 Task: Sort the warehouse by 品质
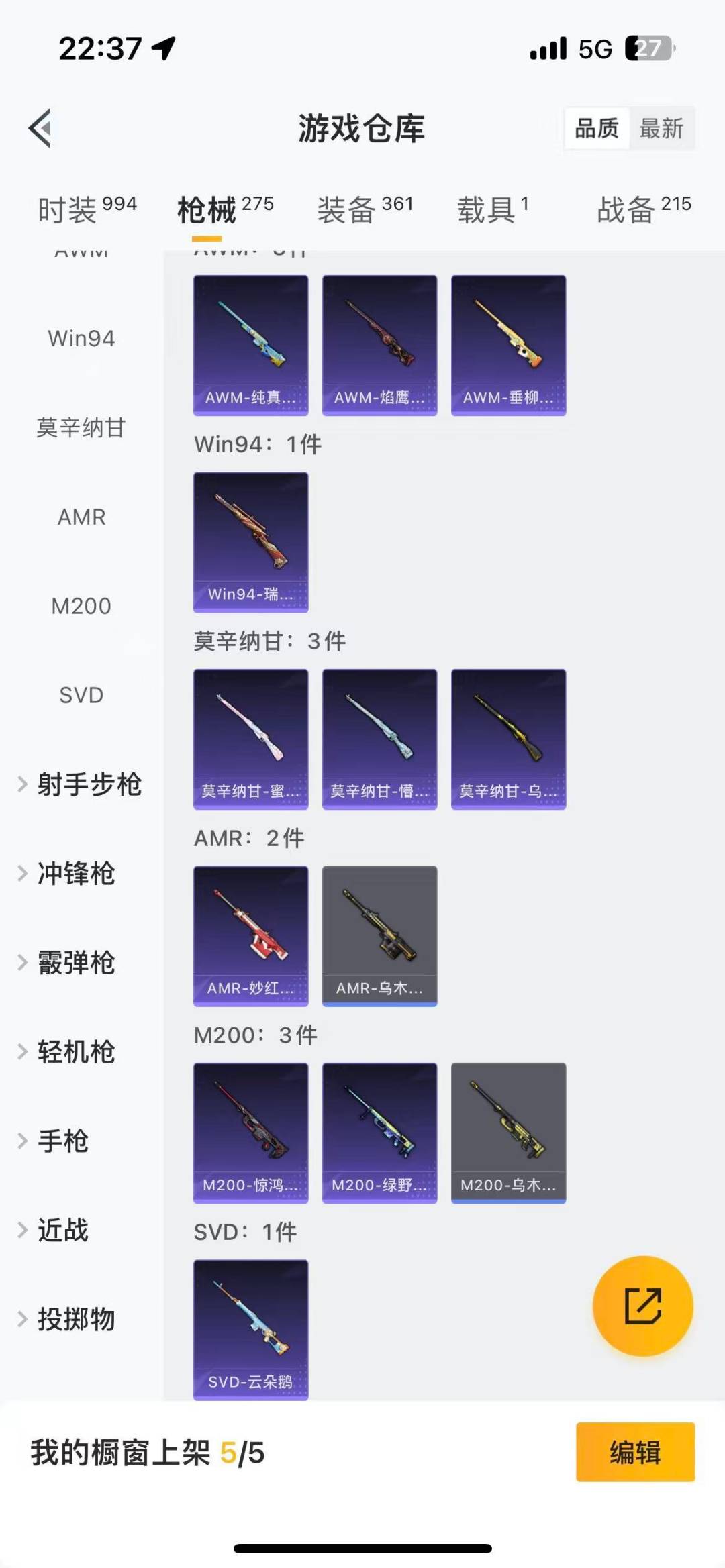point(596,128)
